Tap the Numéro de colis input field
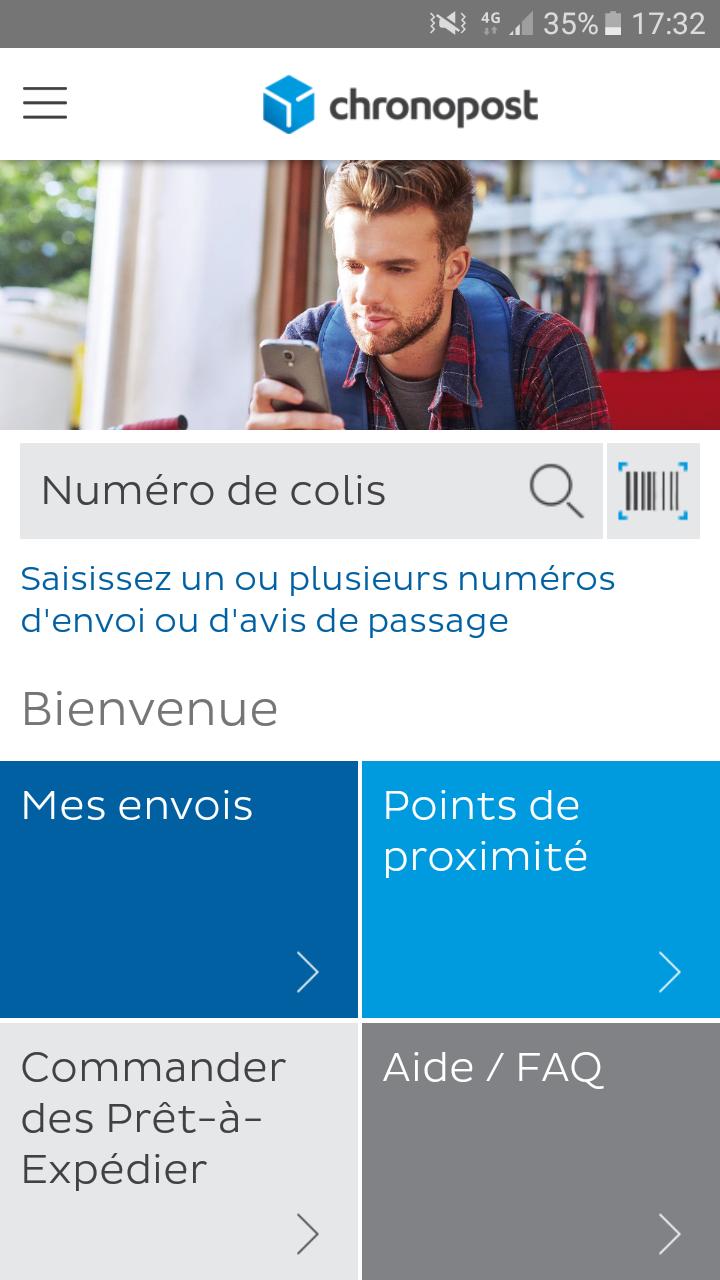 coord(270,491)
